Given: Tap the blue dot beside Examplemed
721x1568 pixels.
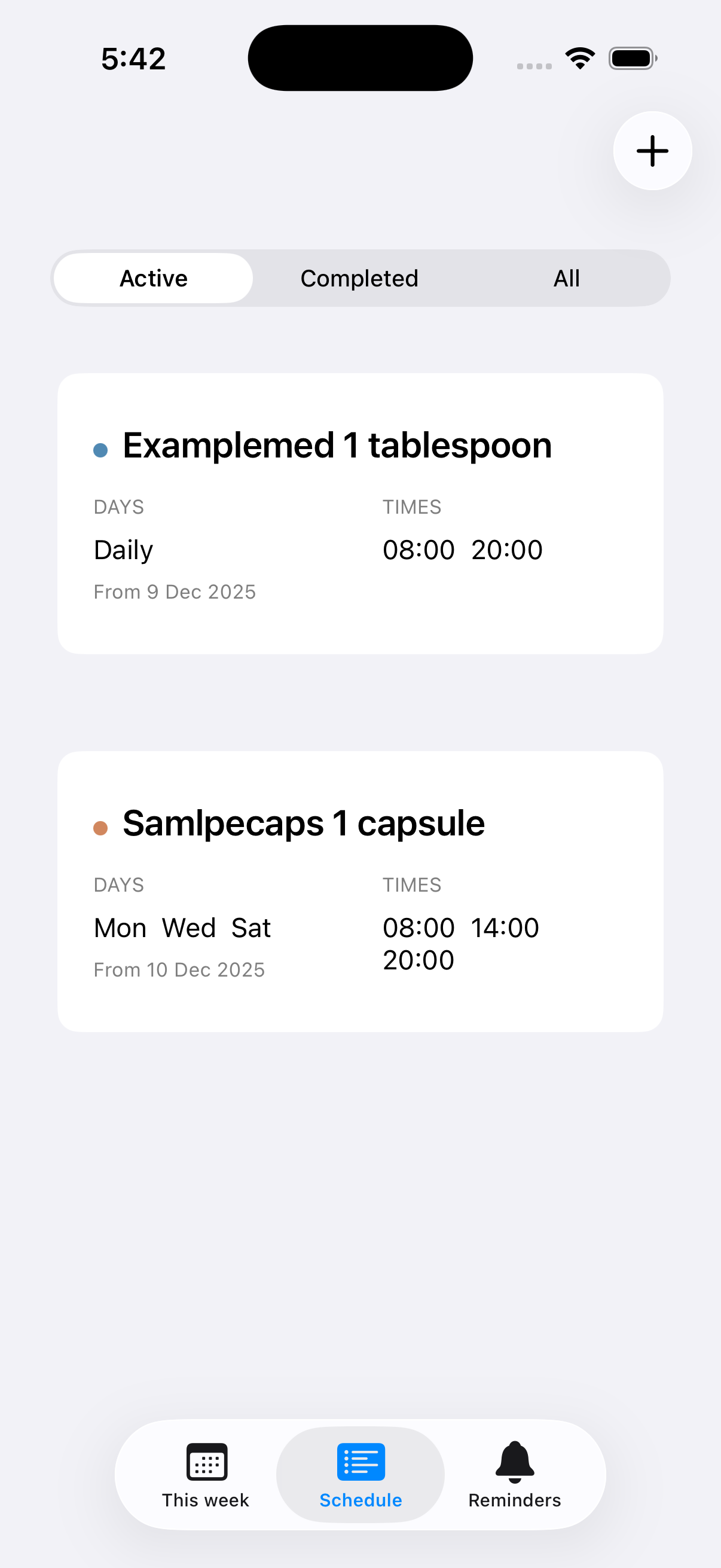Looking at the screenshot, I should [101, 450].
